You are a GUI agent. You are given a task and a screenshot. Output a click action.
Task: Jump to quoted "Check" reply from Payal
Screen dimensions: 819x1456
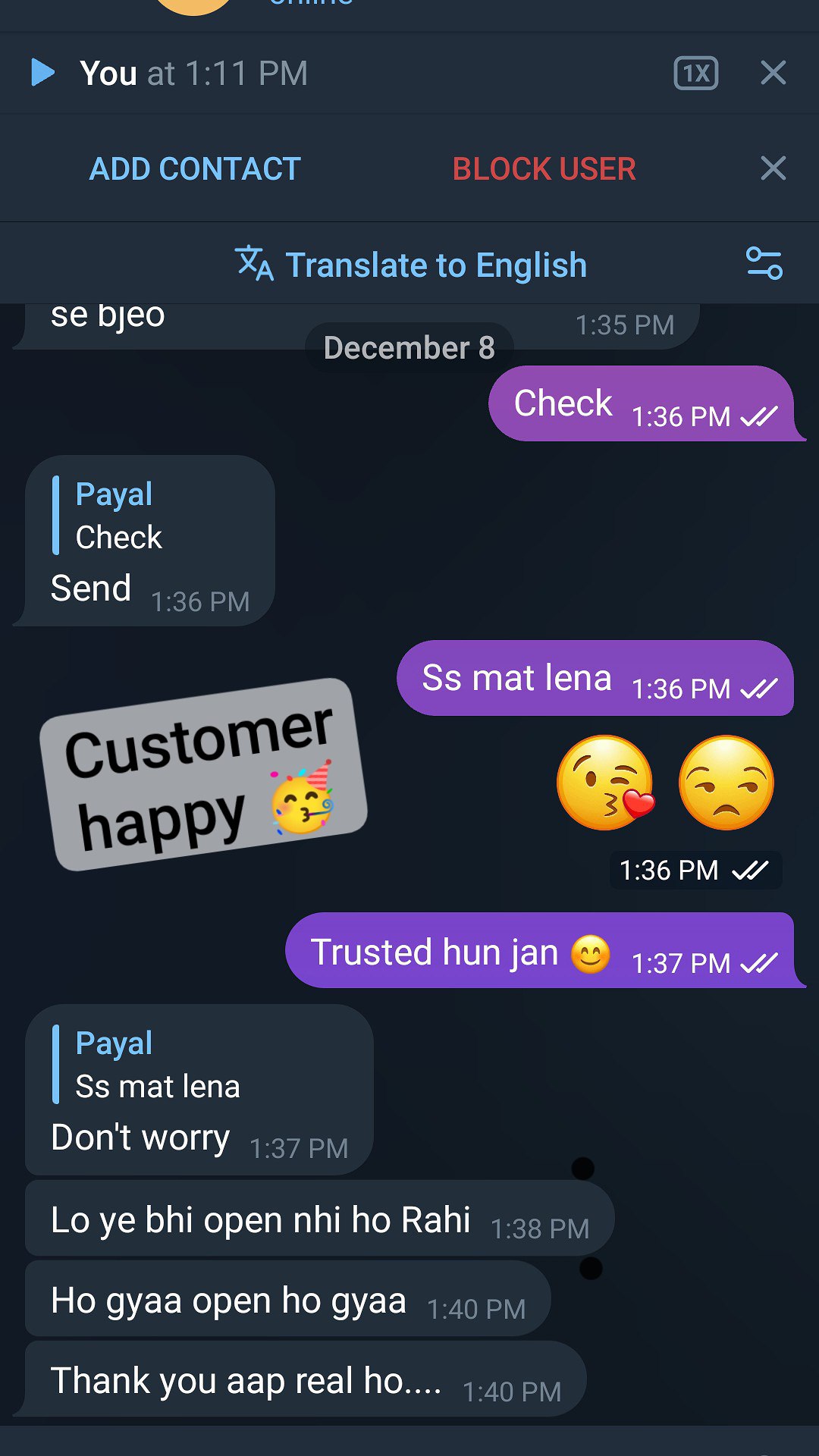click(x=118, y=516)
